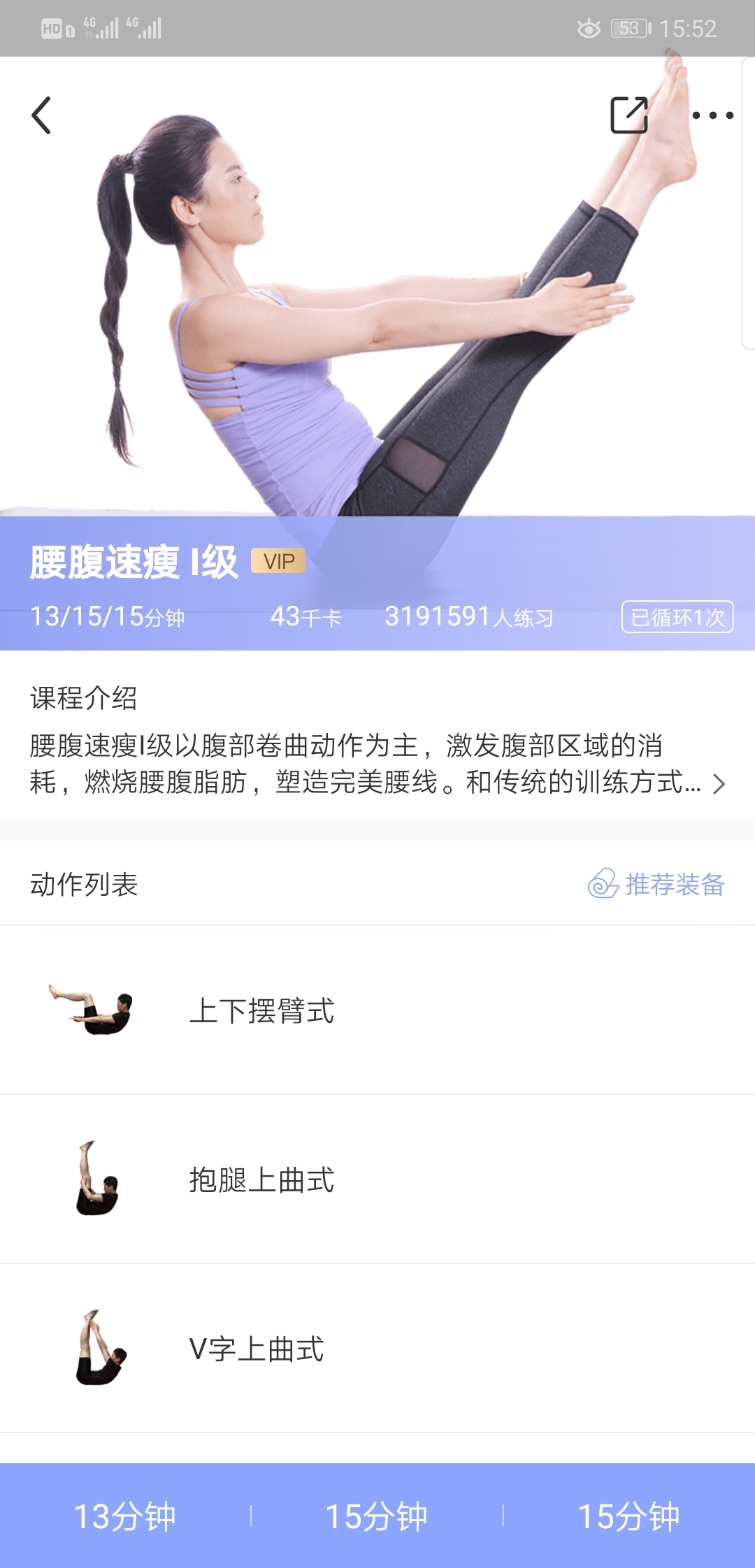Expand the course introduction text
This screenshot has height=1568, width=755.
[x=718, y=784]
